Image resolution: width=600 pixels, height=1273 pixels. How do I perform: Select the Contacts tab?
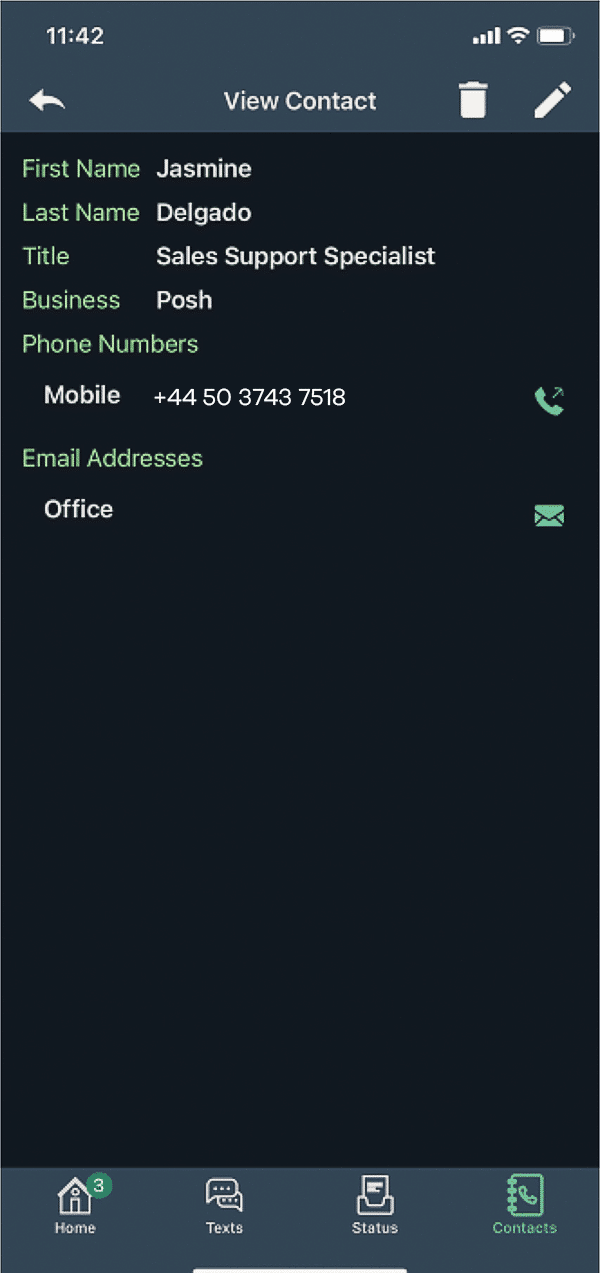click(x=524, y=1205)
